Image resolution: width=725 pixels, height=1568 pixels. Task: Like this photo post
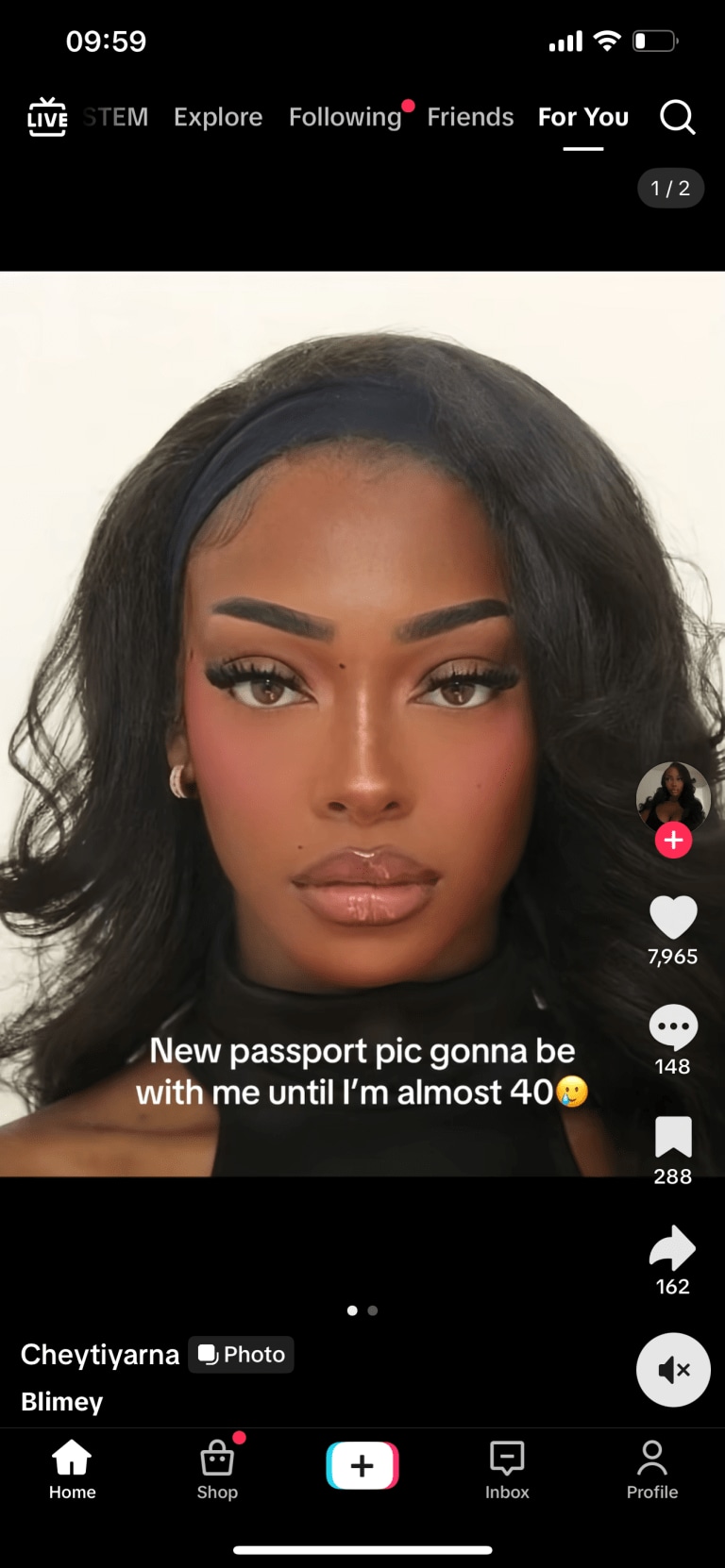pos(673,917)
